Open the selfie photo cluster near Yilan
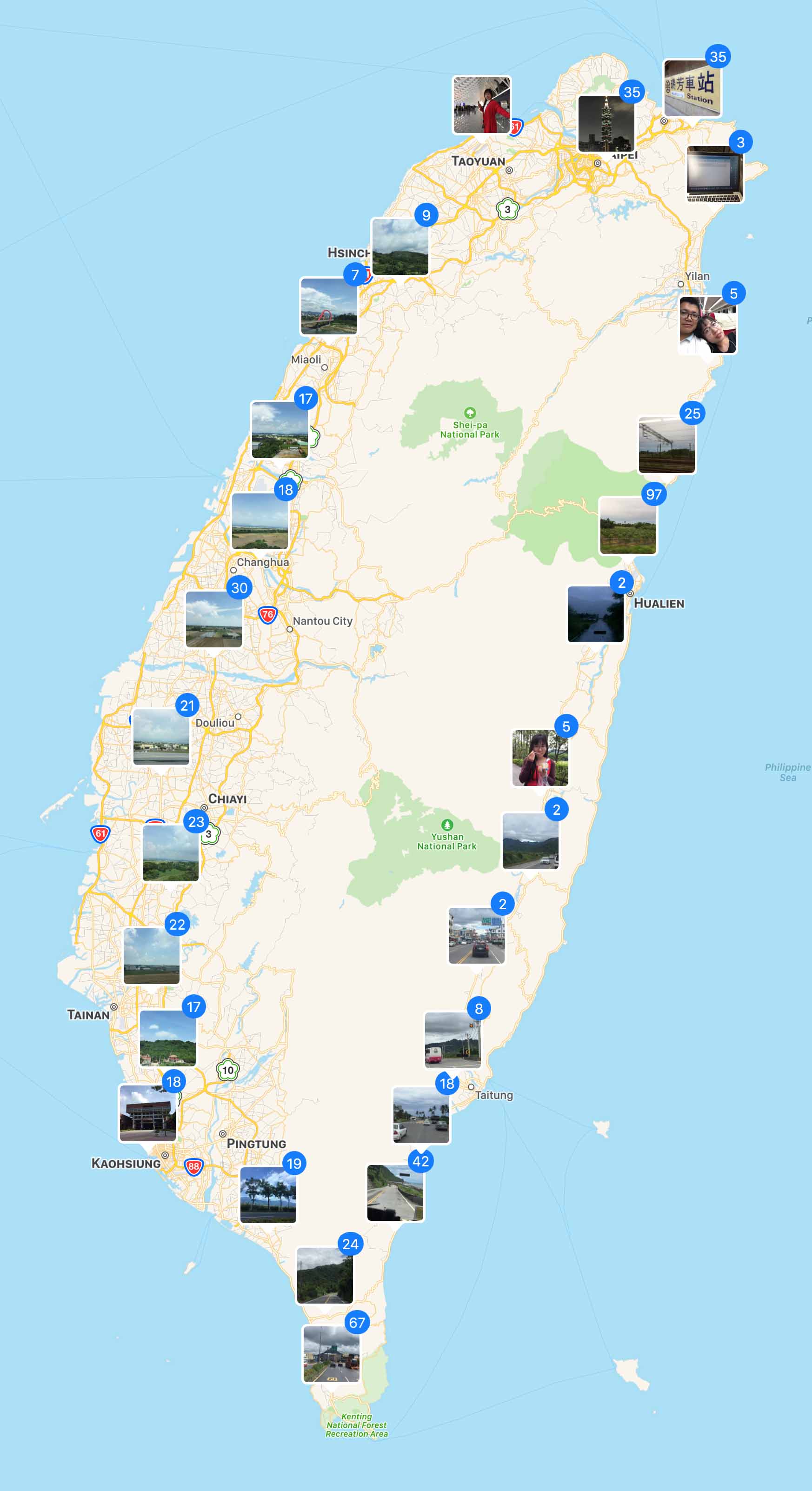 [708, 325]
